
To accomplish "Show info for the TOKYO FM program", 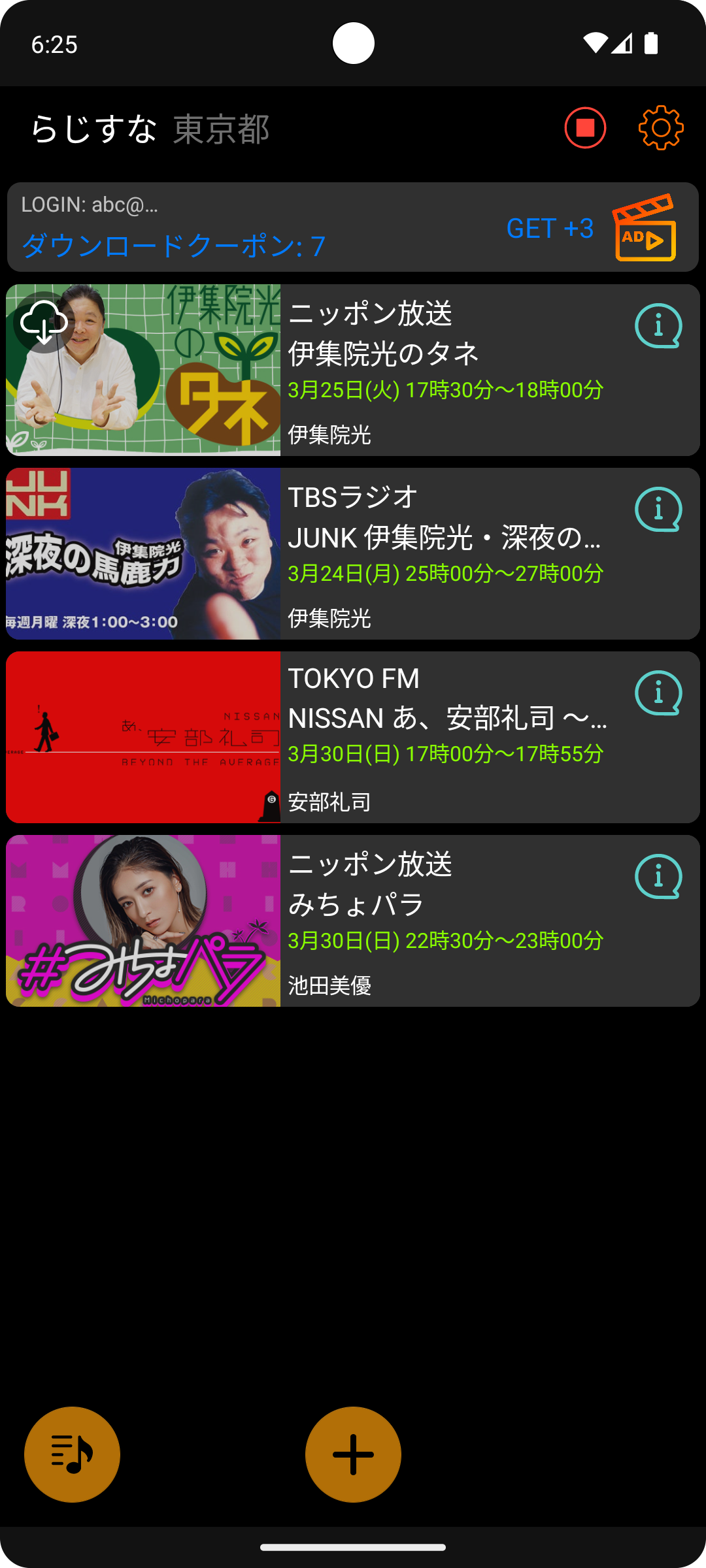I will (x=658, y=693).
